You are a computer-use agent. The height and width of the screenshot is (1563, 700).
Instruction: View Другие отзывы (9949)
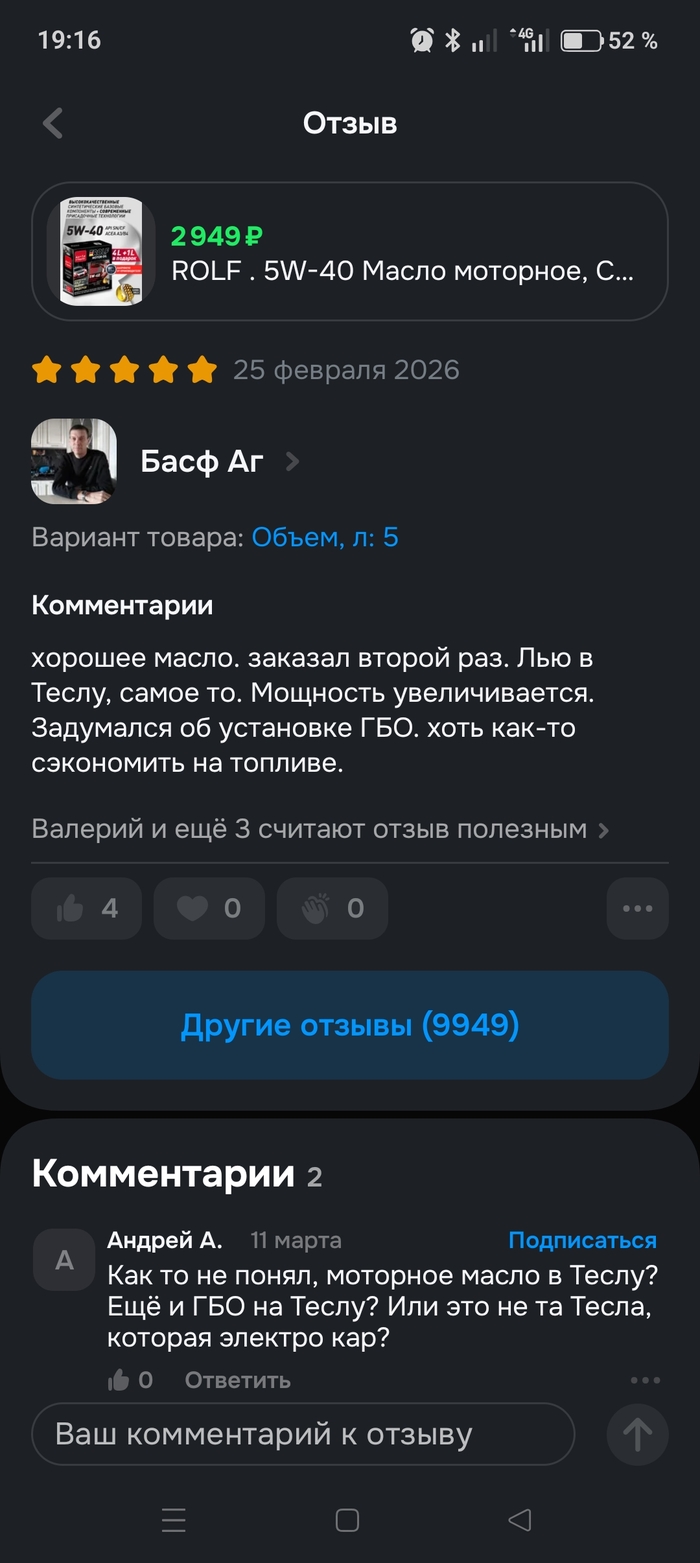coord(350,1025)
